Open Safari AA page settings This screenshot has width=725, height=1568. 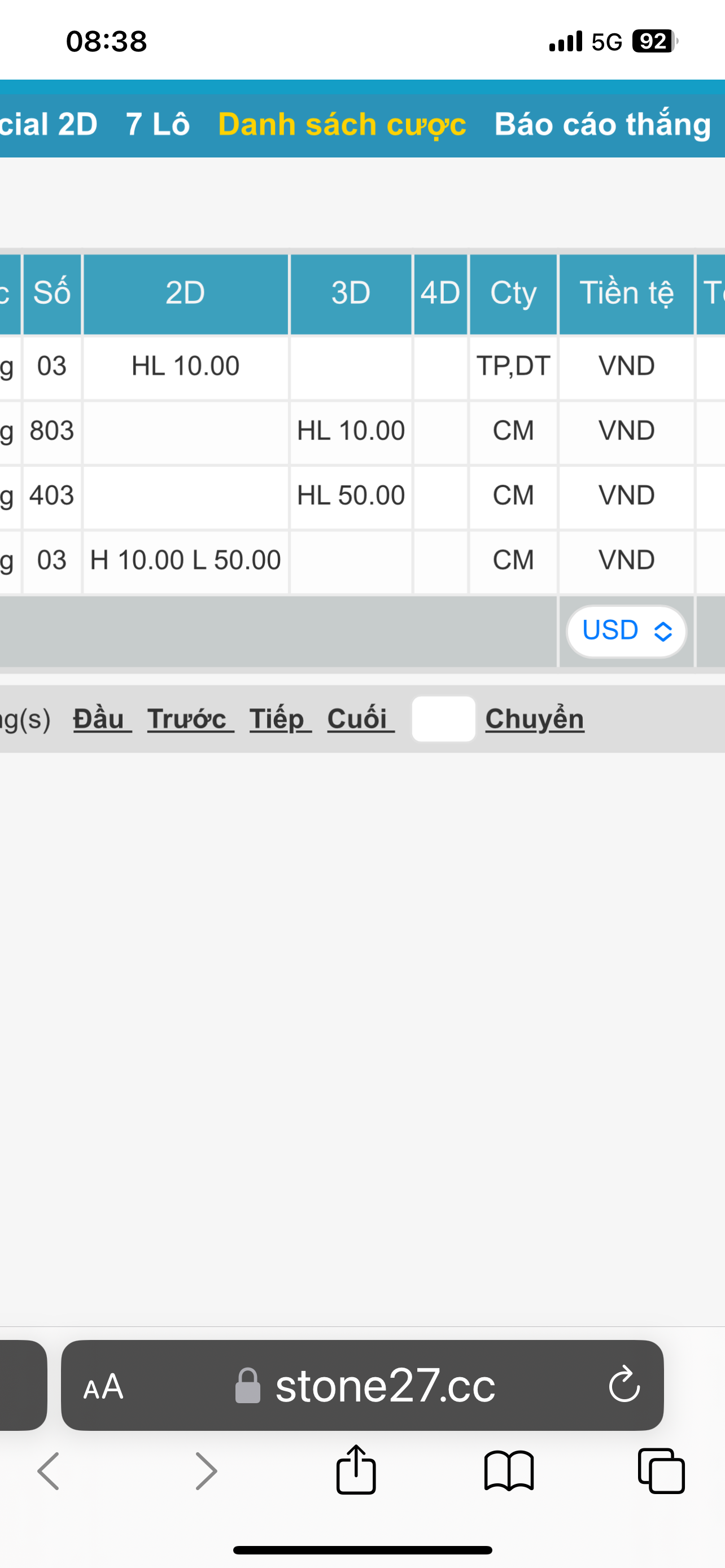[103, 1387]
